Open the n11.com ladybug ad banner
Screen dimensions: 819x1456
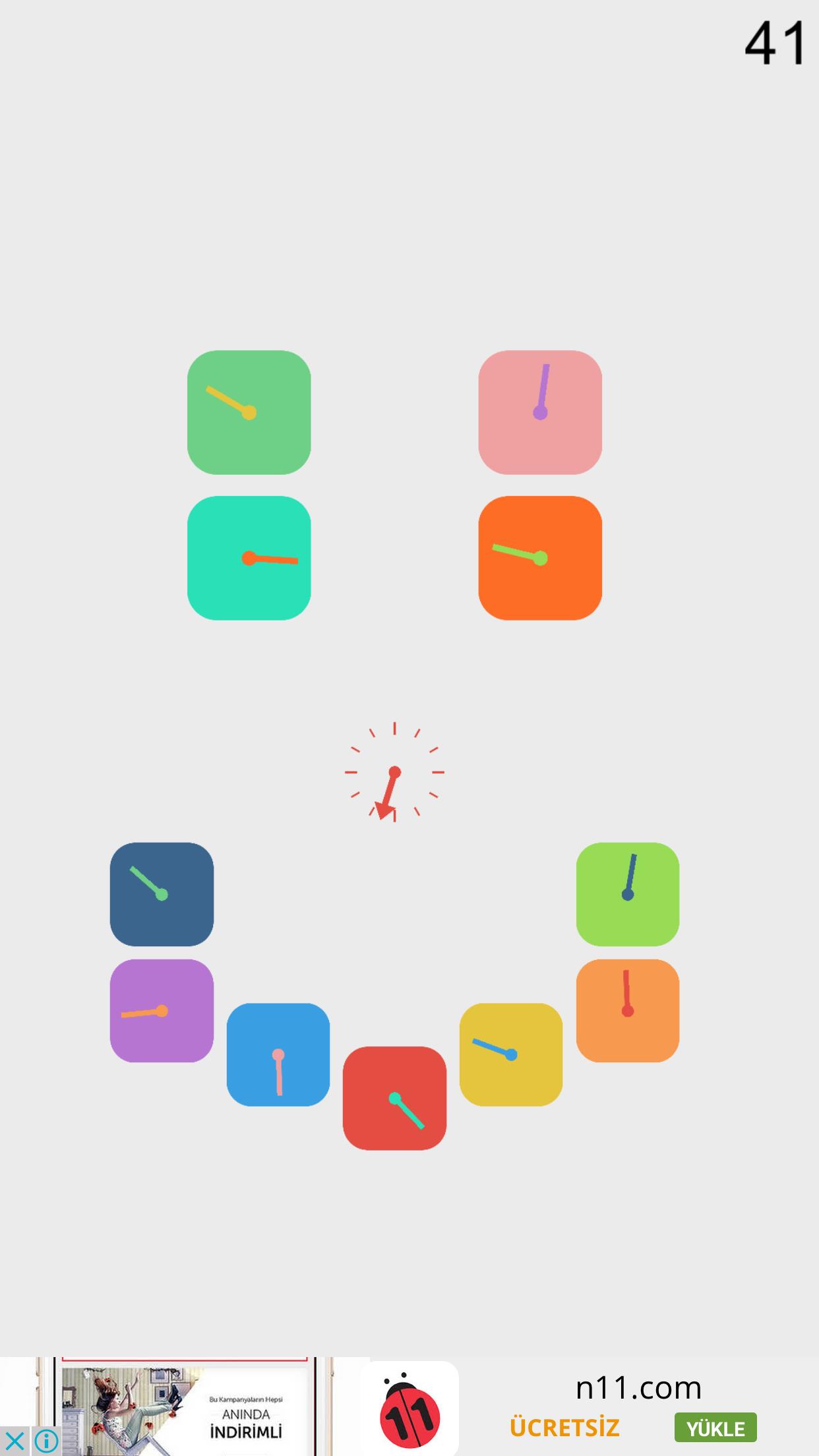click(x=409, y=1408)
